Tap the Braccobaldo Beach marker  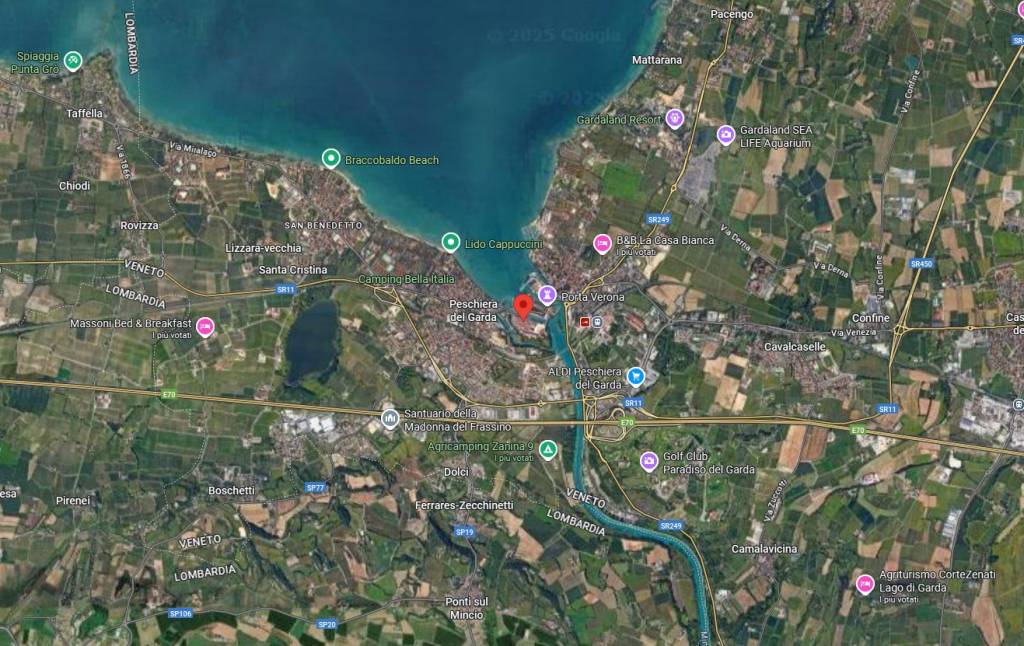(330, 158)
